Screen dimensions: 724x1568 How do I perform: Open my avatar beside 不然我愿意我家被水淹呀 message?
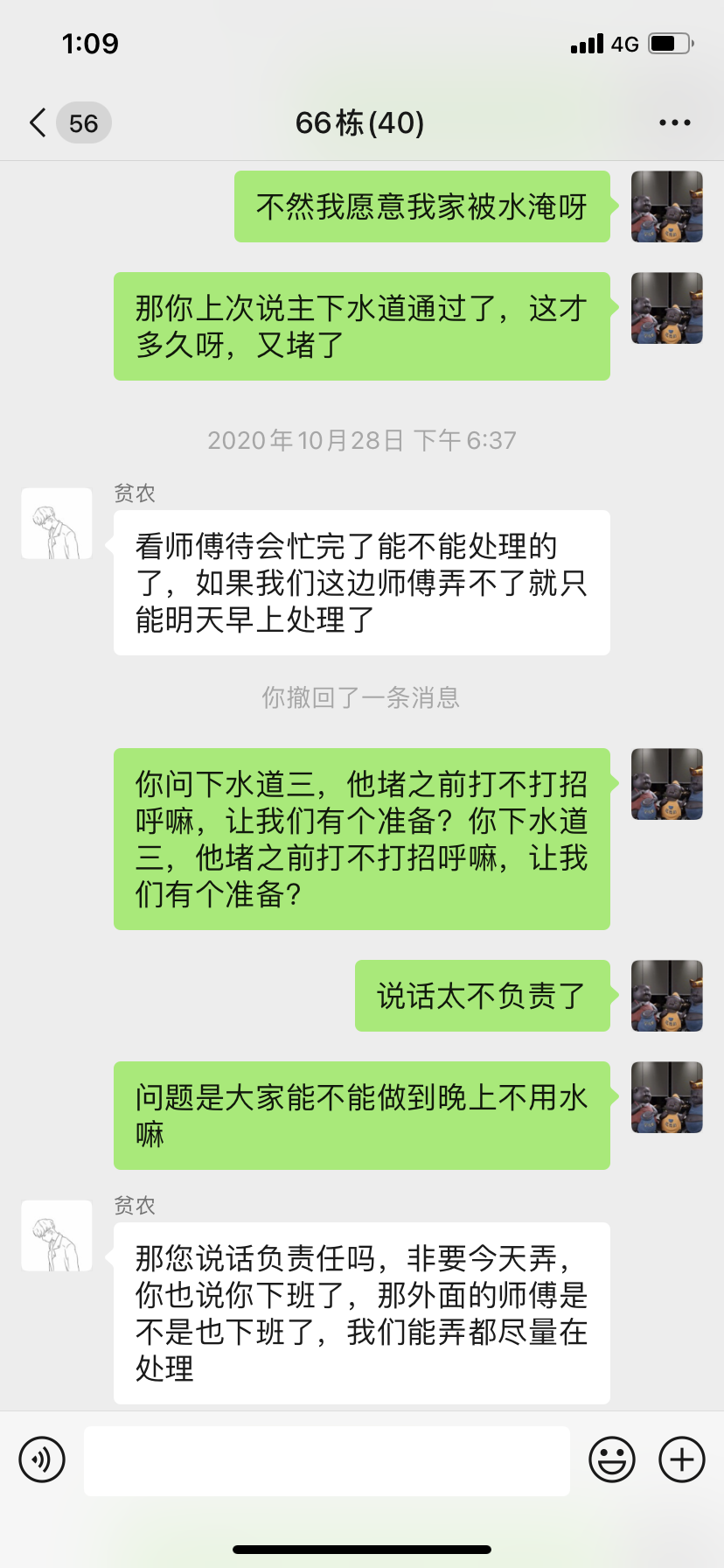[666, 206]
